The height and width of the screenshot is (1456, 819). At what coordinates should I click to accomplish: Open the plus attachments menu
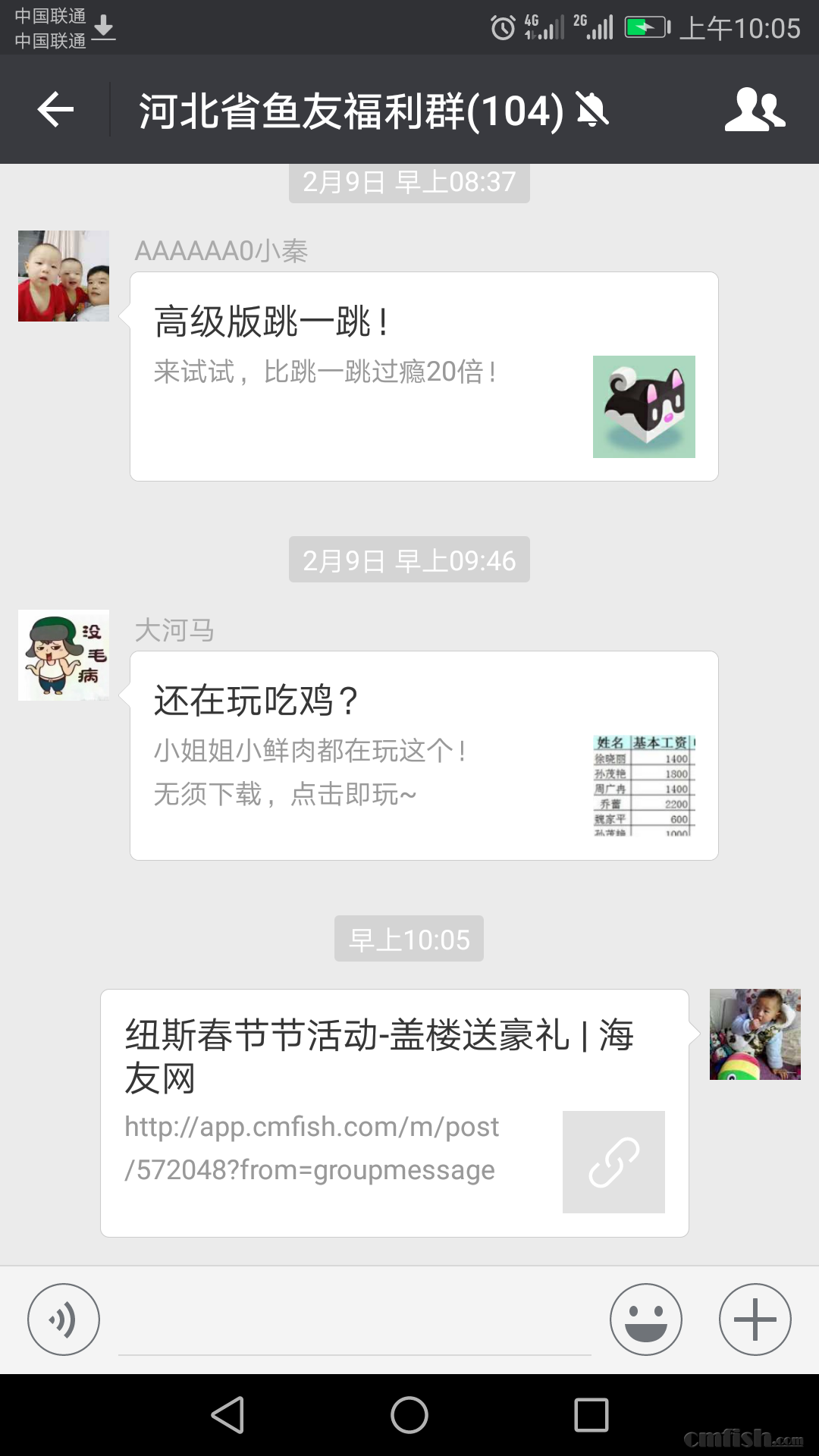tap(755, 1319)
